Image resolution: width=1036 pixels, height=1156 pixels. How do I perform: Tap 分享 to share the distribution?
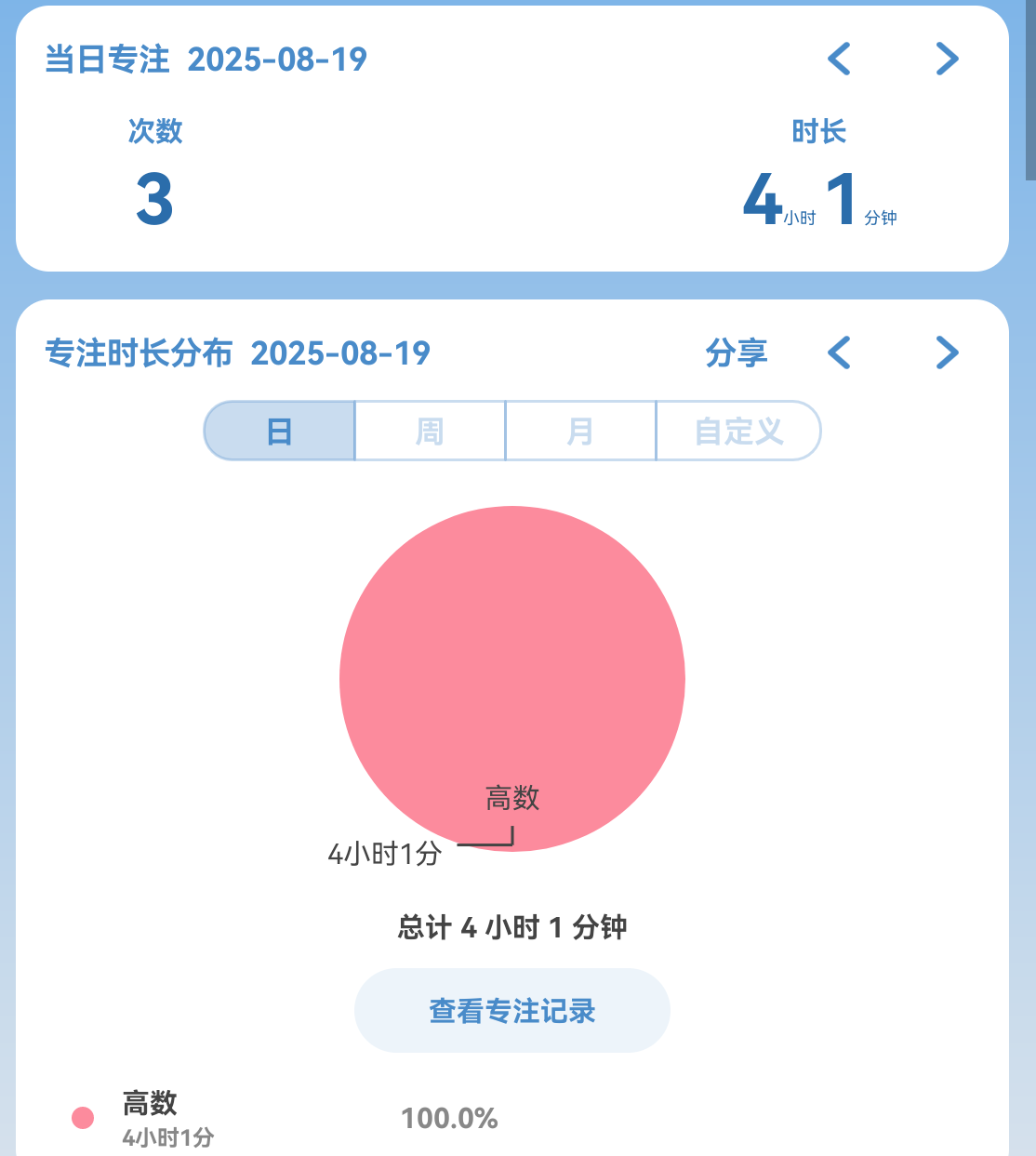[x=736, y=353]
